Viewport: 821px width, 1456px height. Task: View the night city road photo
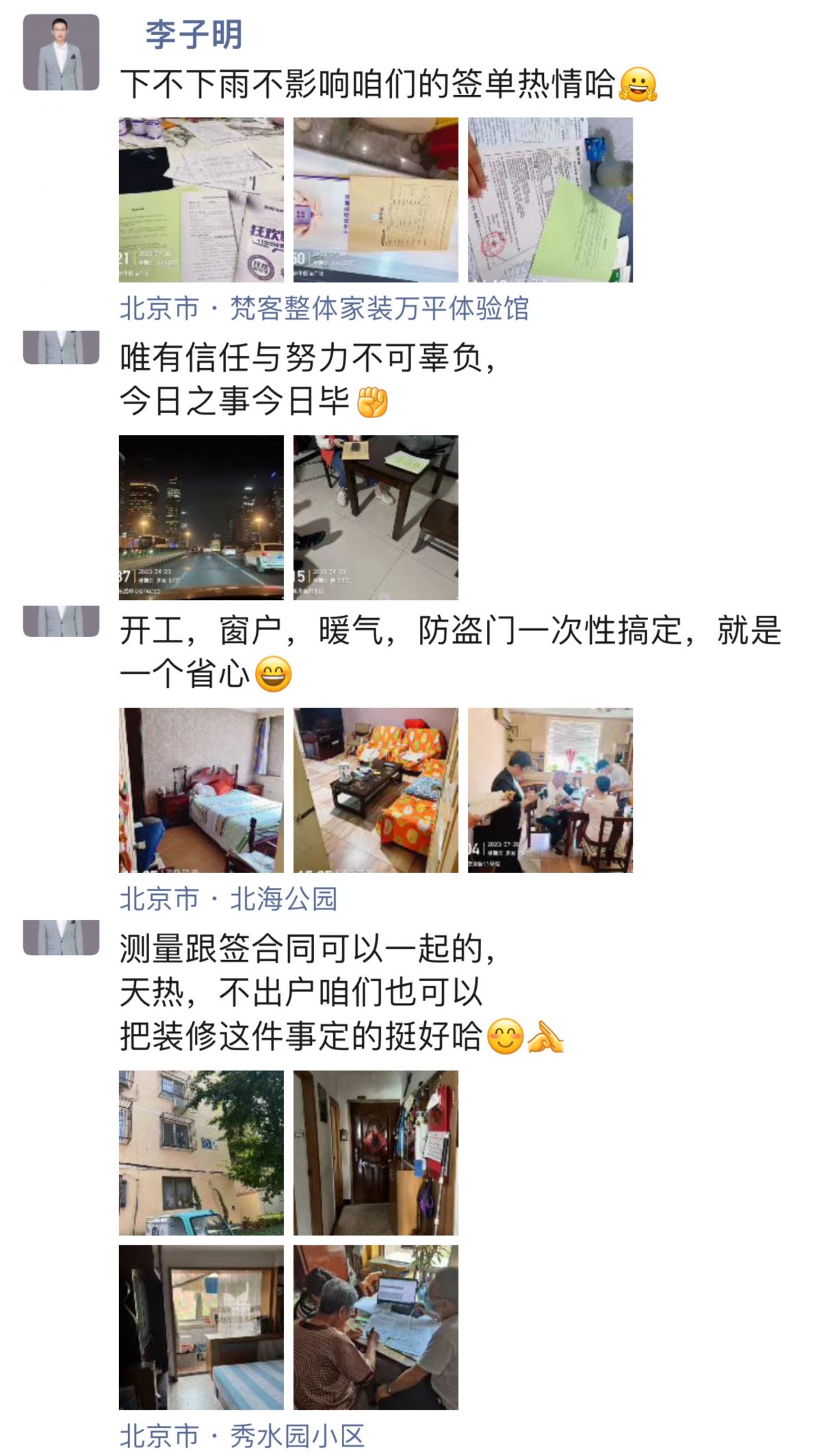[x=201, y=517]
